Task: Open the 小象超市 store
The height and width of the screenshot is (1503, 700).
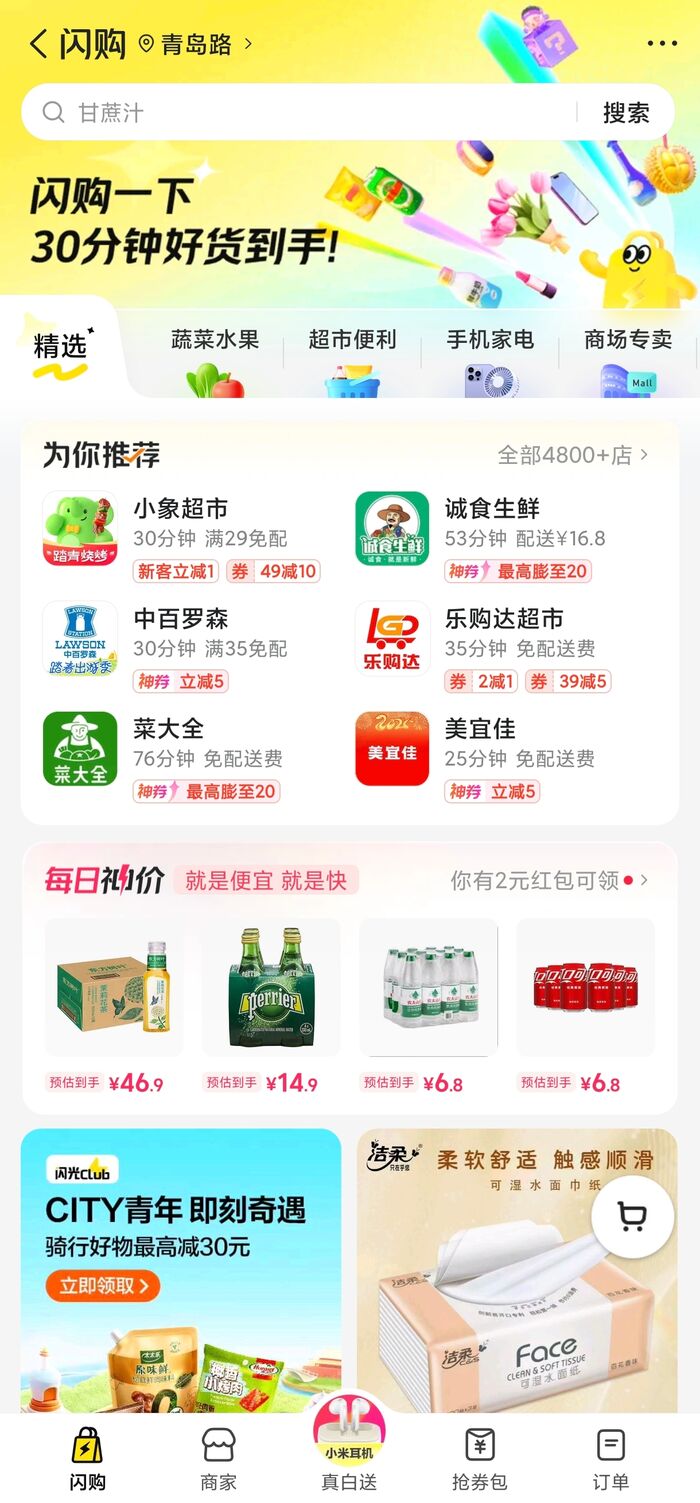Action: click(180, 510)
